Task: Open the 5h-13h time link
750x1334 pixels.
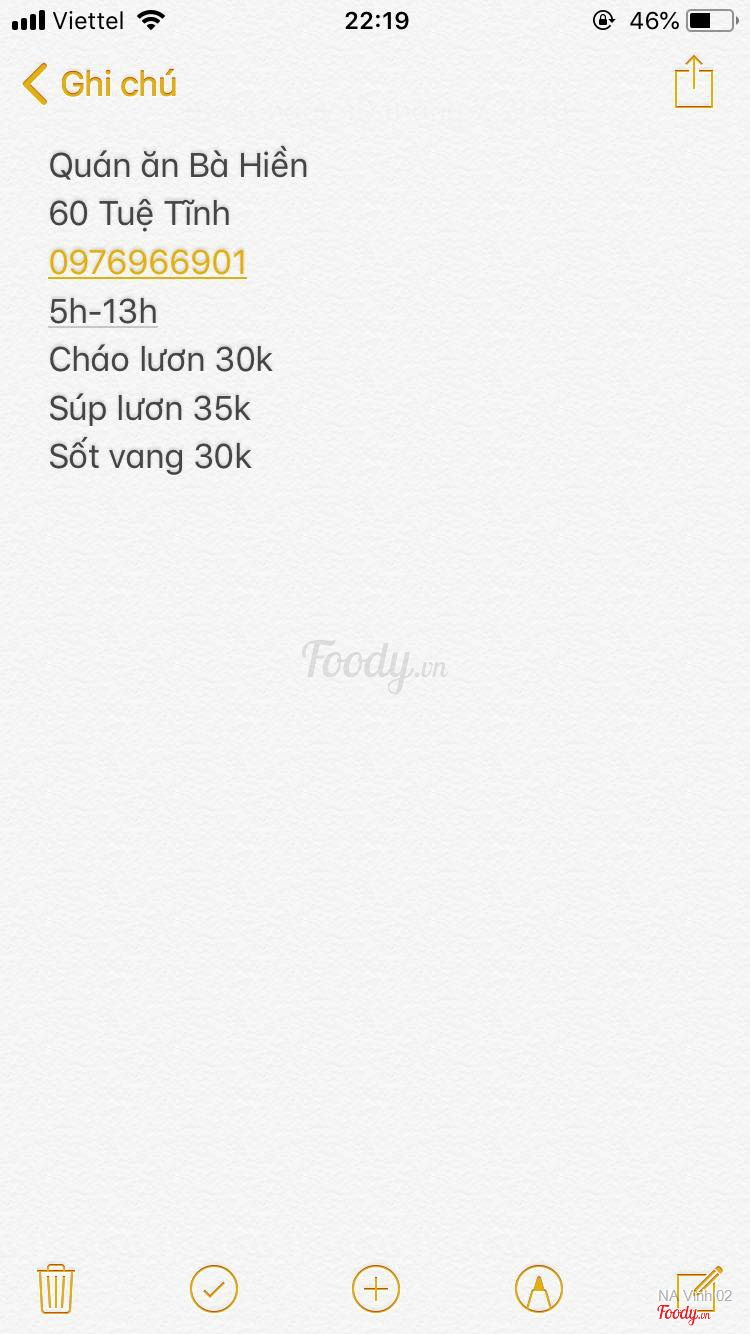Action: (103, 311)
